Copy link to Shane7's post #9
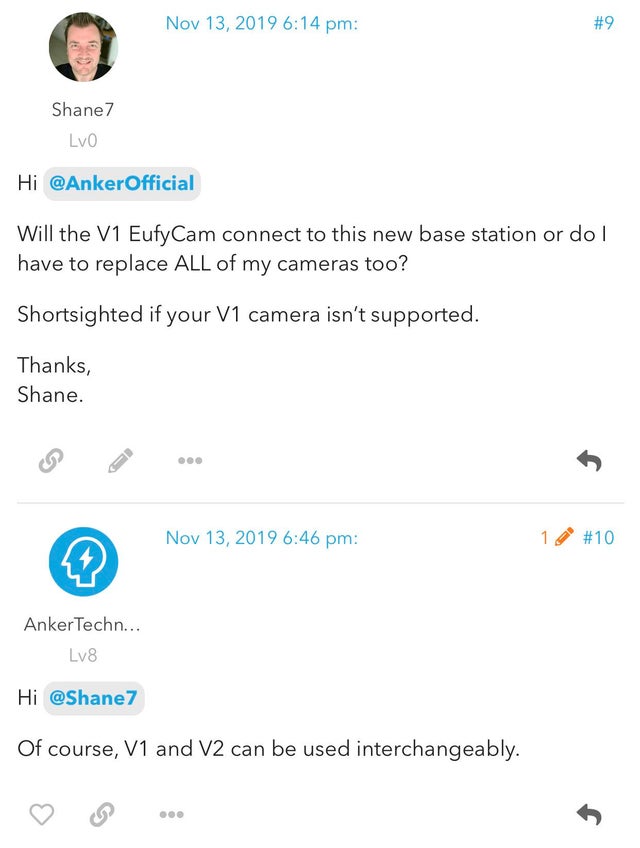 pos(51,460)
